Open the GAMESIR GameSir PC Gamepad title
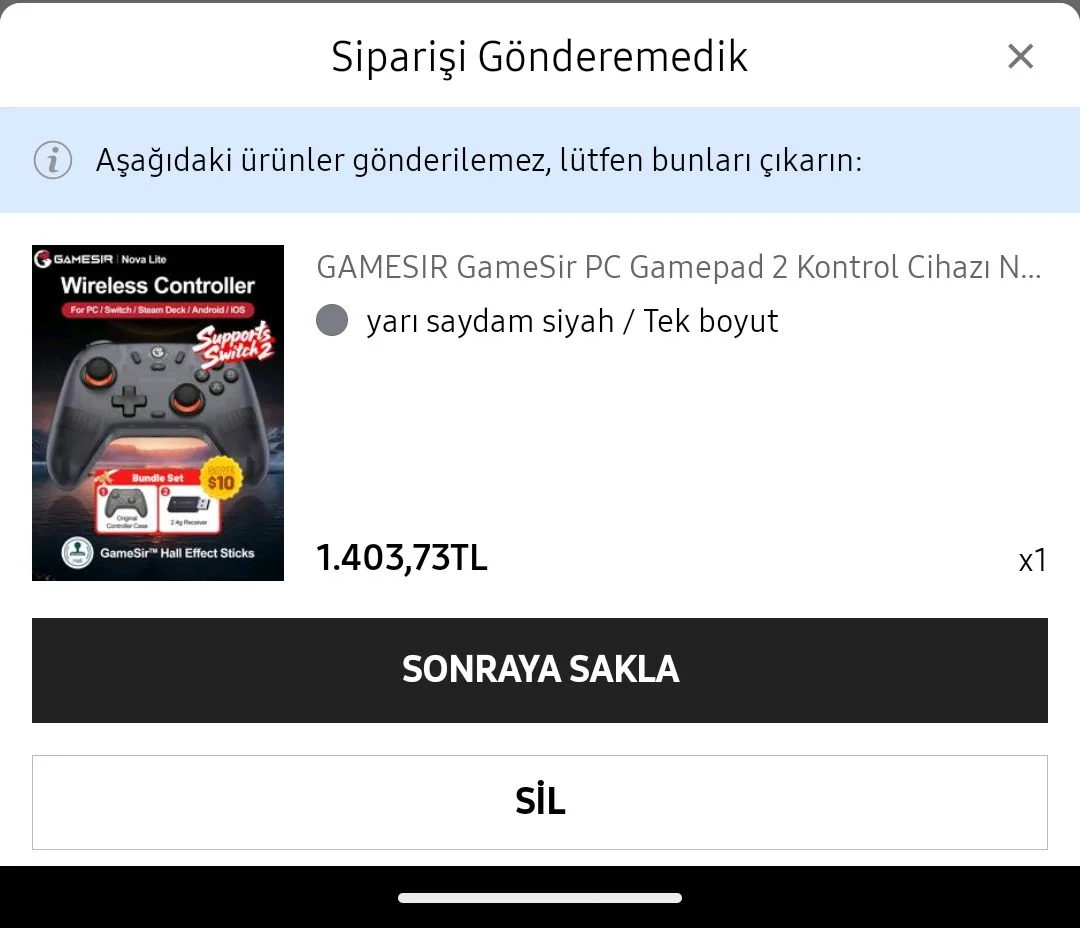Viewport: 1080px width, 928px height. click(x=678, y=268)
